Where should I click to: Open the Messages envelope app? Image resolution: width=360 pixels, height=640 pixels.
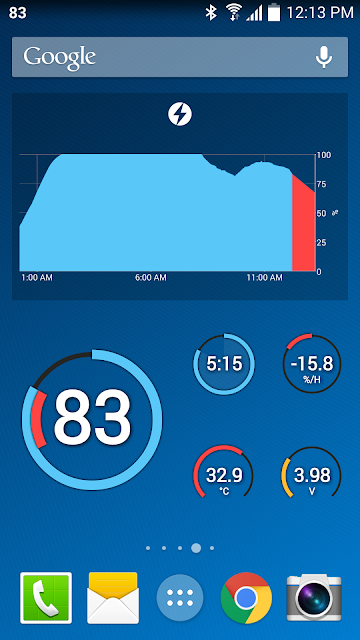(x=113, y=598)
